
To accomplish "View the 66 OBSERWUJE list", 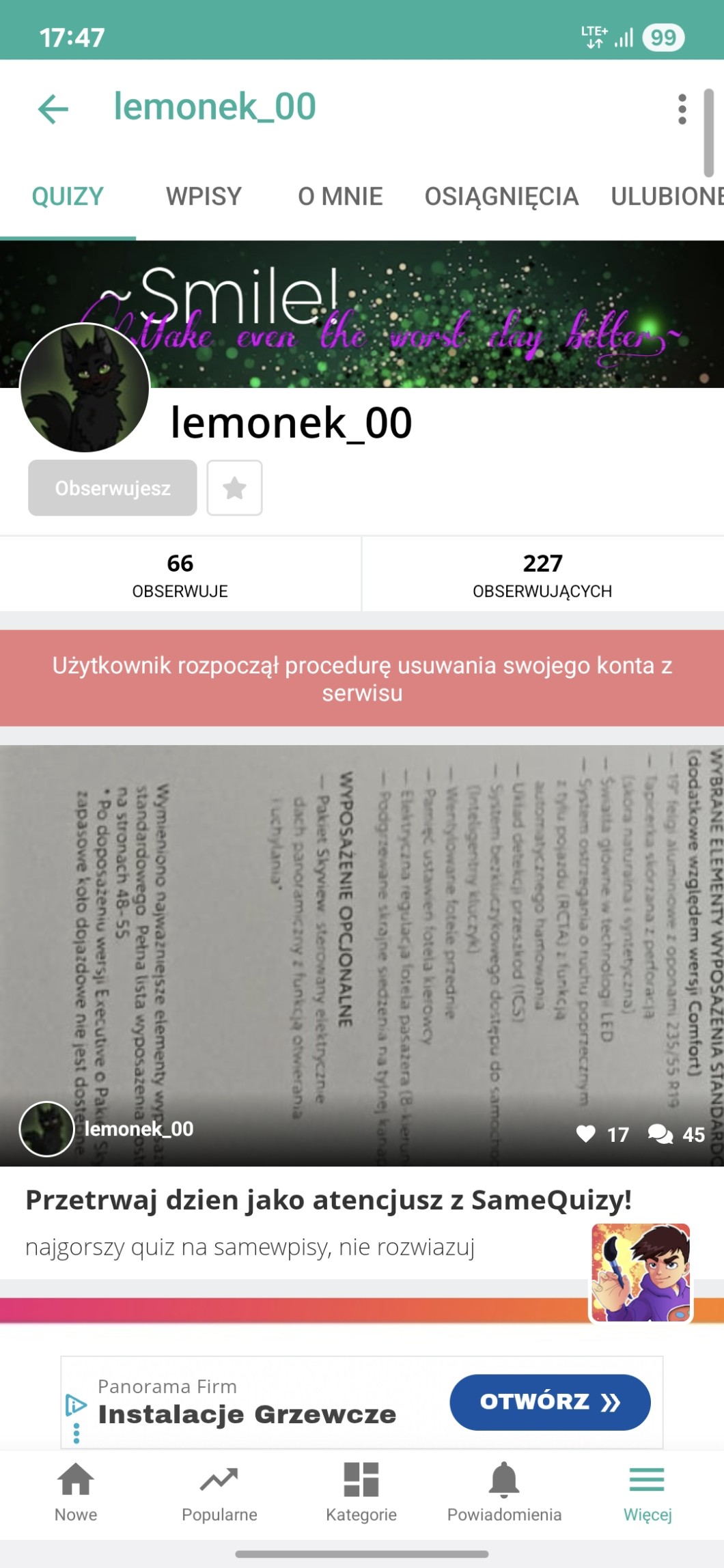I will coord(180,574).
